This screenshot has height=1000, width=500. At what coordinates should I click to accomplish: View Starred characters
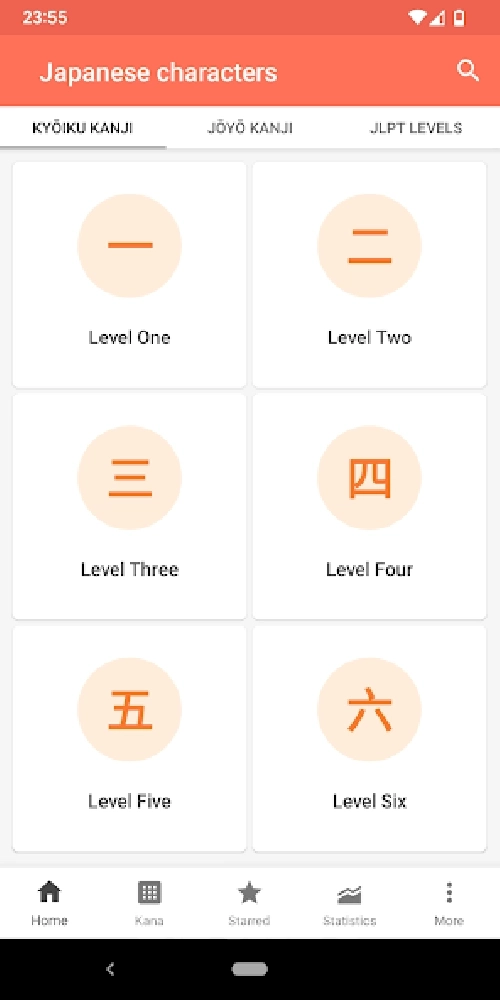point(249,903)
